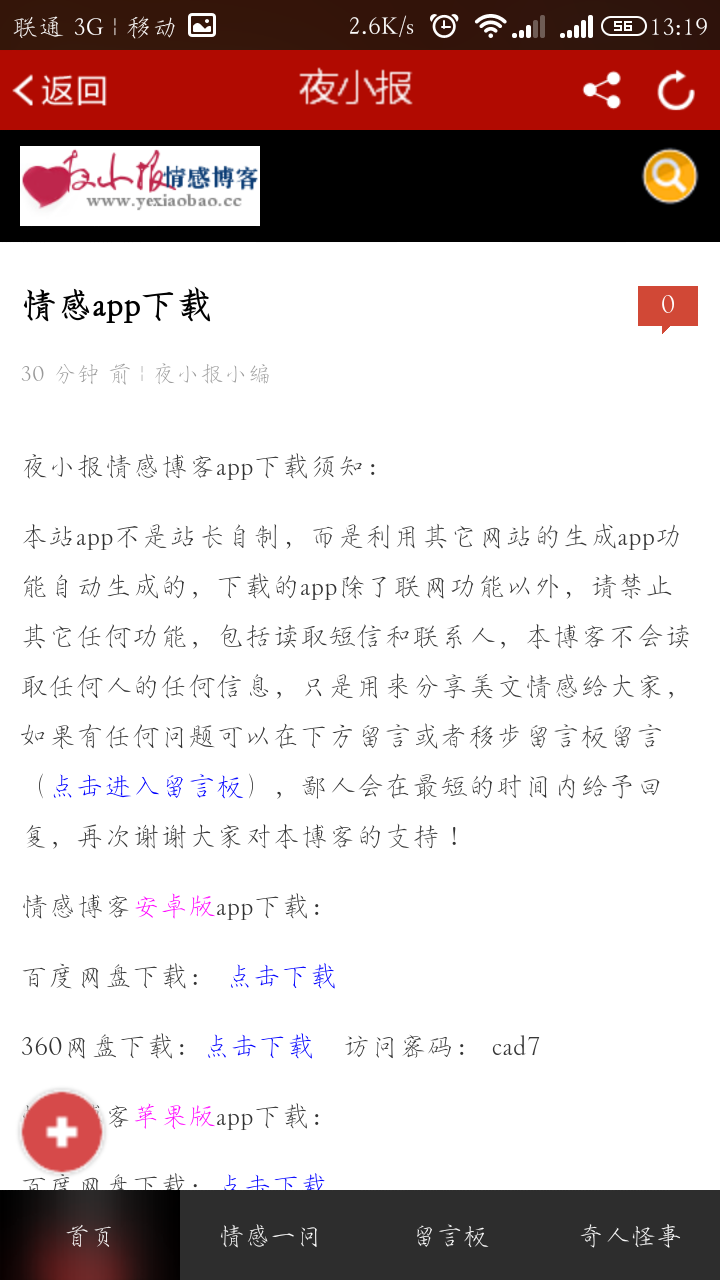
Task: Switch to the 留言板 tab
Action: point(451,1236)
